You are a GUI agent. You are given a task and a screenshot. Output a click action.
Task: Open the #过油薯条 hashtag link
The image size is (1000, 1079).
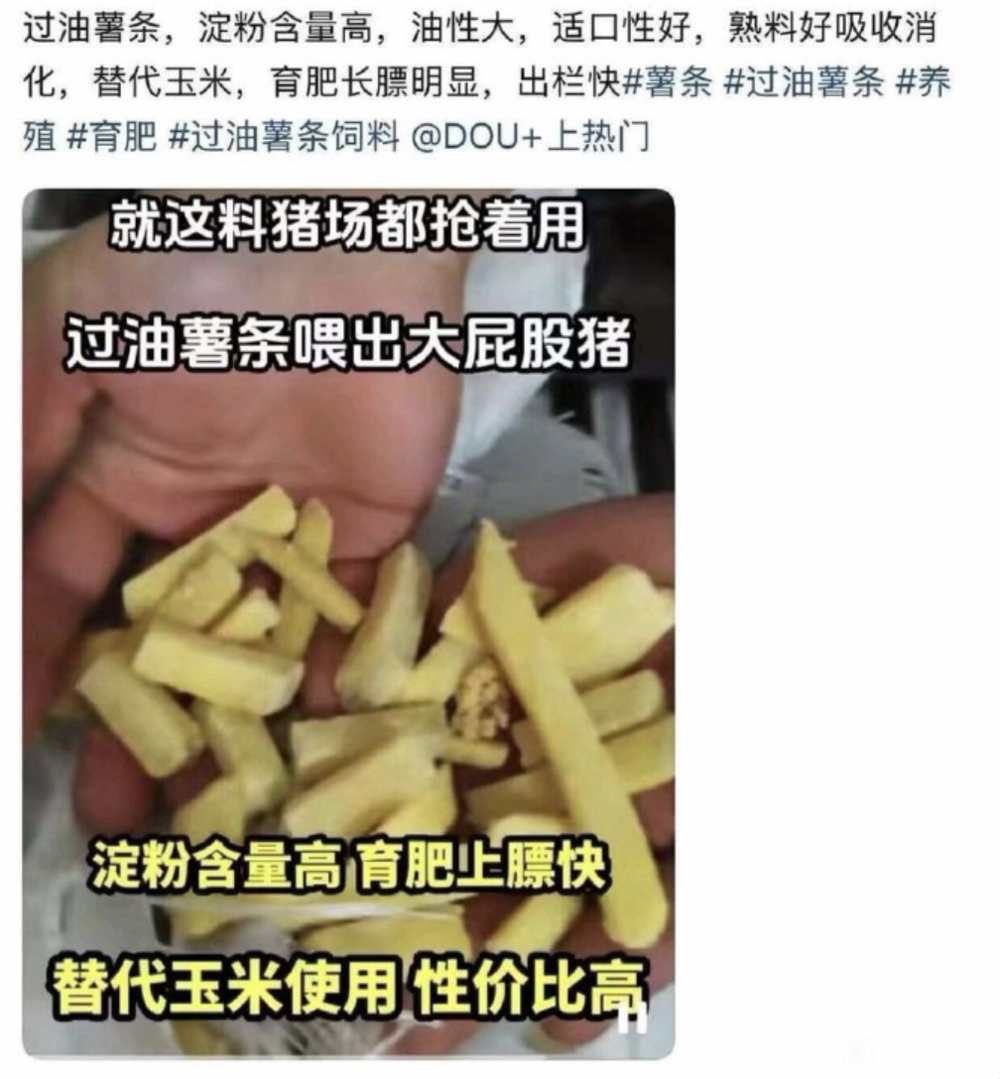pyautogui.click(x=804, y=84)
